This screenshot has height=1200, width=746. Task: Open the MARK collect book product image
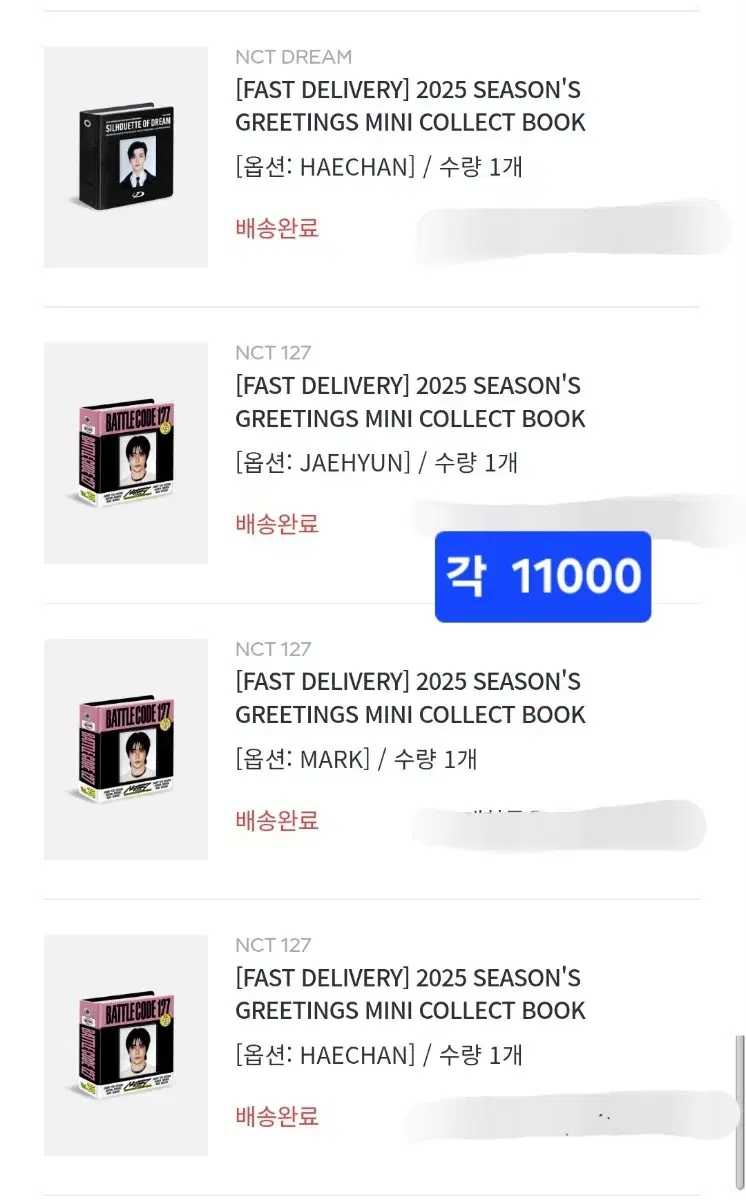click(x=124, y=749)
